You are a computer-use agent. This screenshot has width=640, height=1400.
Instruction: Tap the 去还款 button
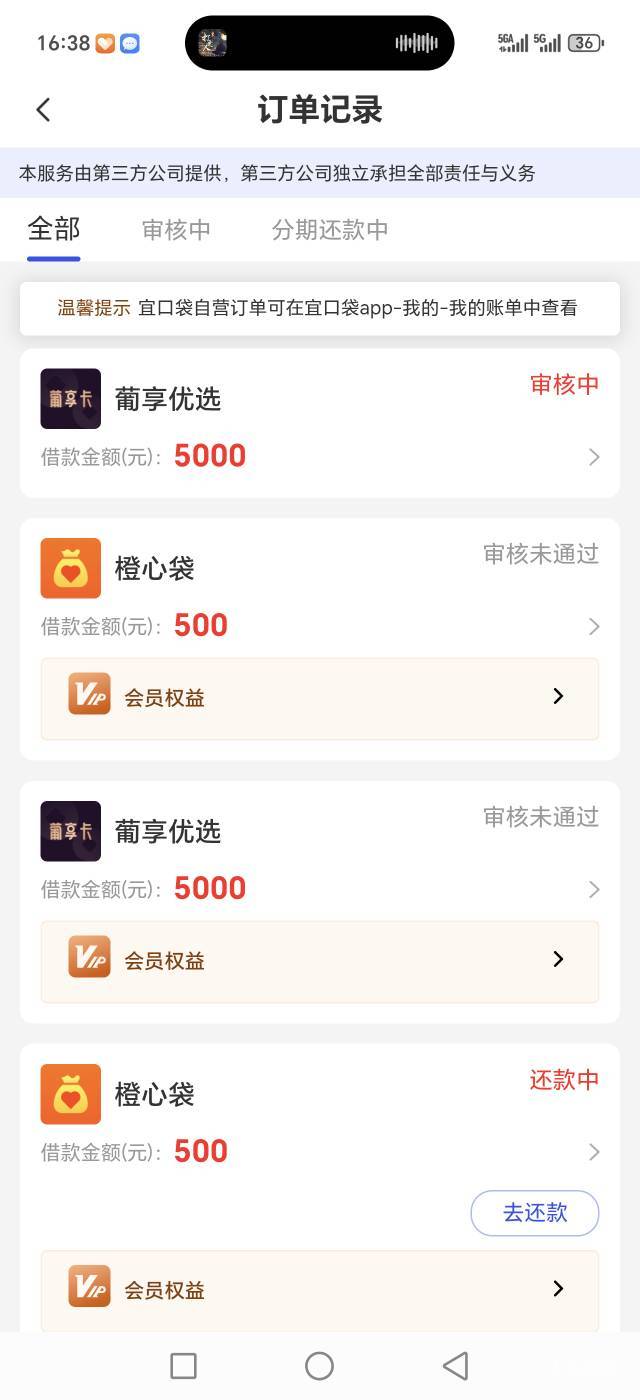click(535, 1213)
